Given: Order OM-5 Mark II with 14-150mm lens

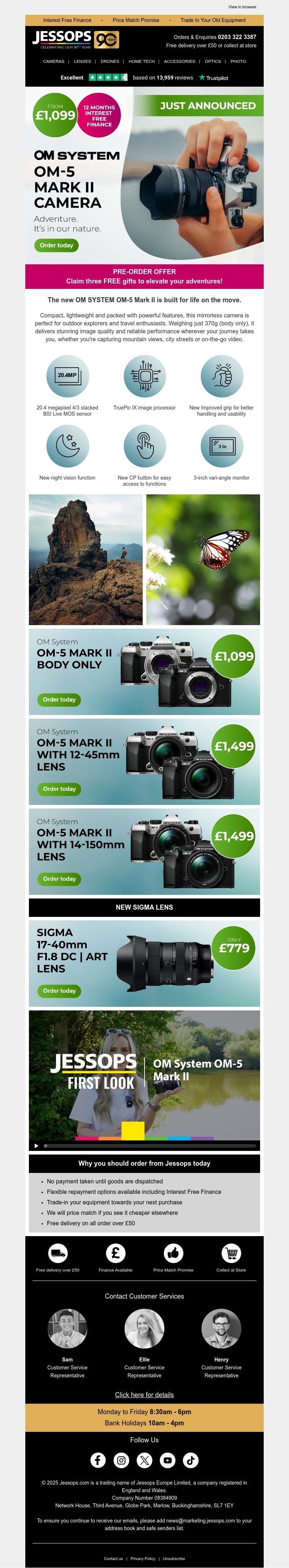Looking at the screenshot, I should click(x=59, y=878).
